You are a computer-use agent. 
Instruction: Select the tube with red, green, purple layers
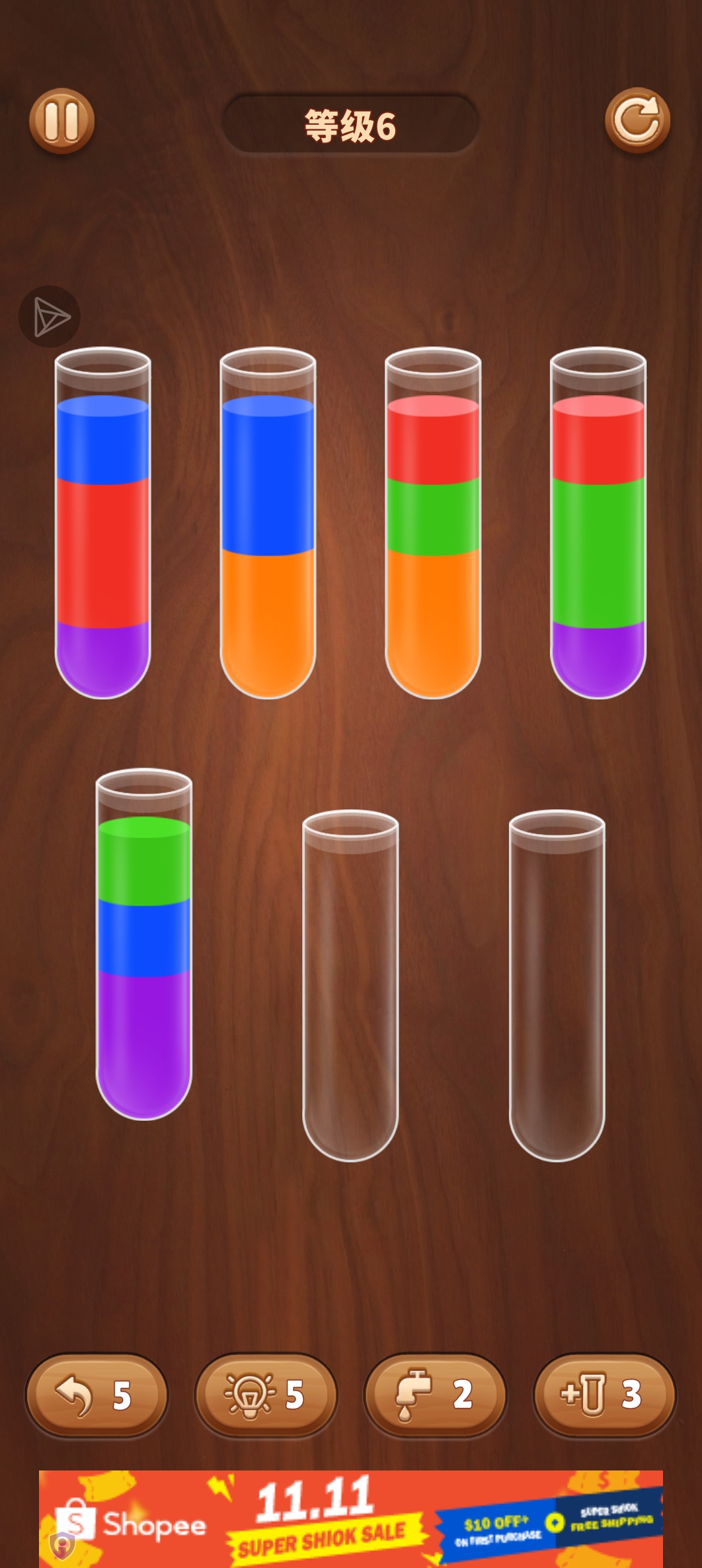coord(598,523)
